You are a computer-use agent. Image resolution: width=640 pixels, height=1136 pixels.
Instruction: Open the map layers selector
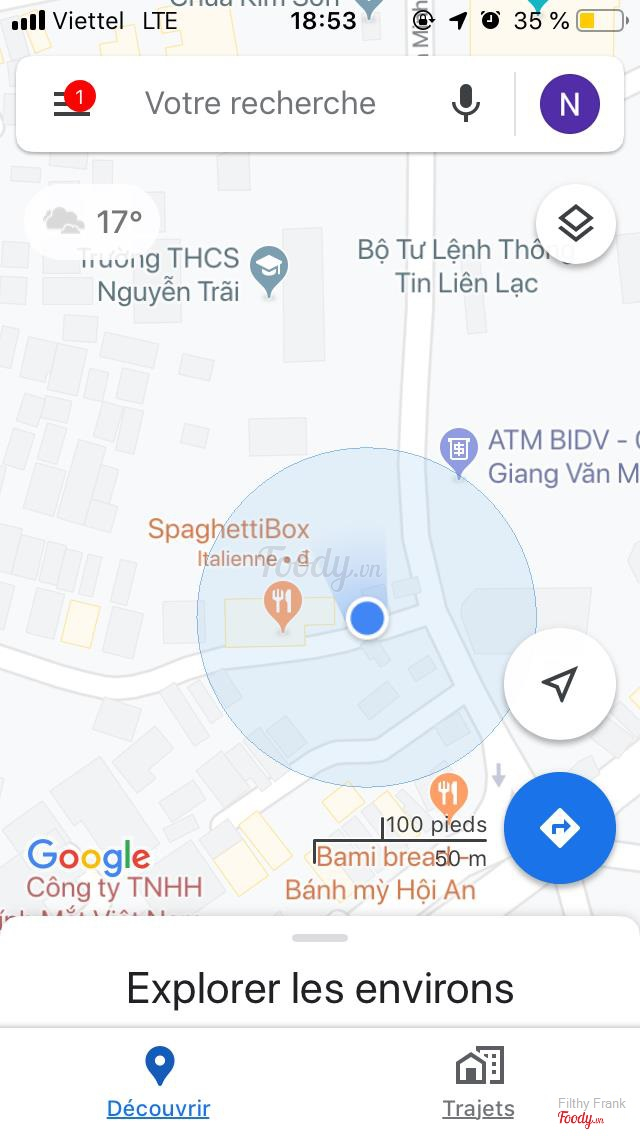[575, 224]
